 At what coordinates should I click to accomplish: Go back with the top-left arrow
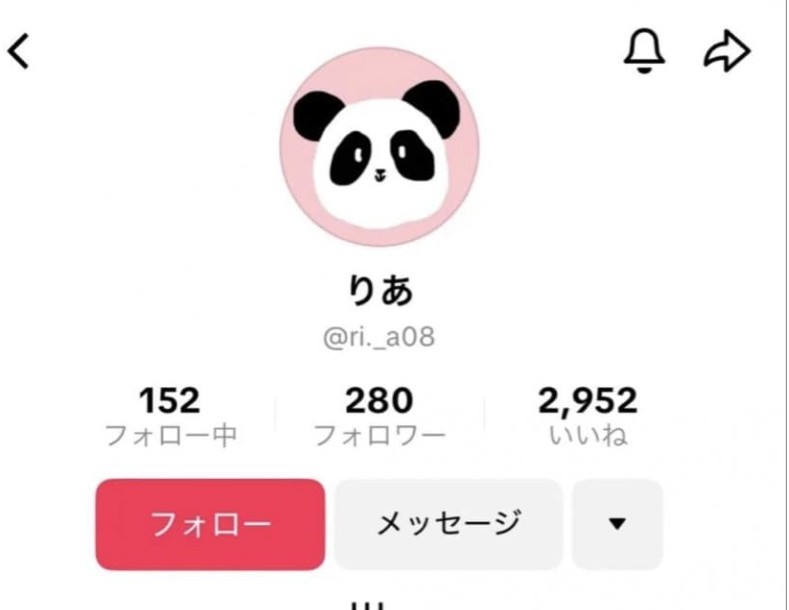[x=19, y=52]
